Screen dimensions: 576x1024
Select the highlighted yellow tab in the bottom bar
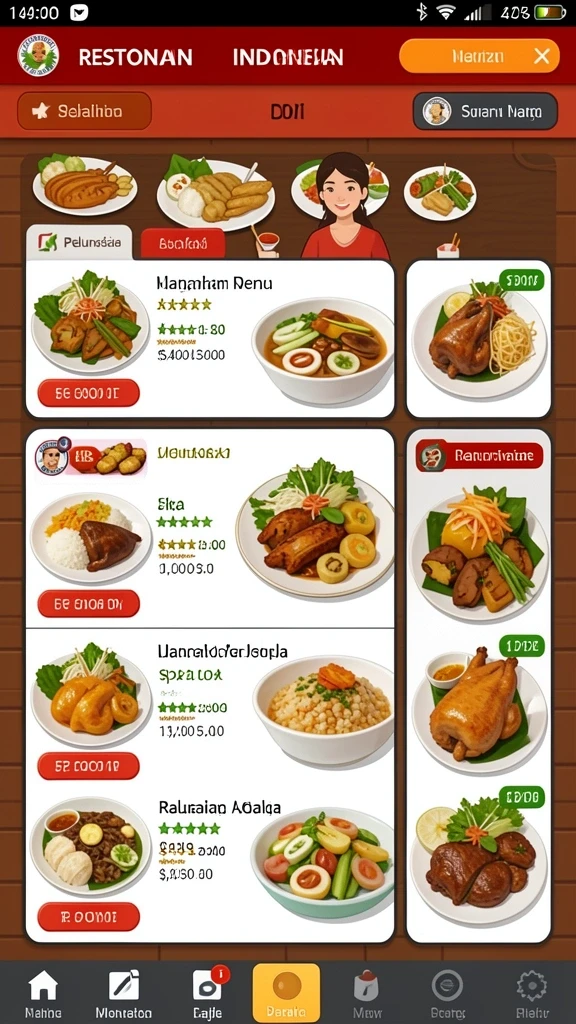(x=287, y=993)
